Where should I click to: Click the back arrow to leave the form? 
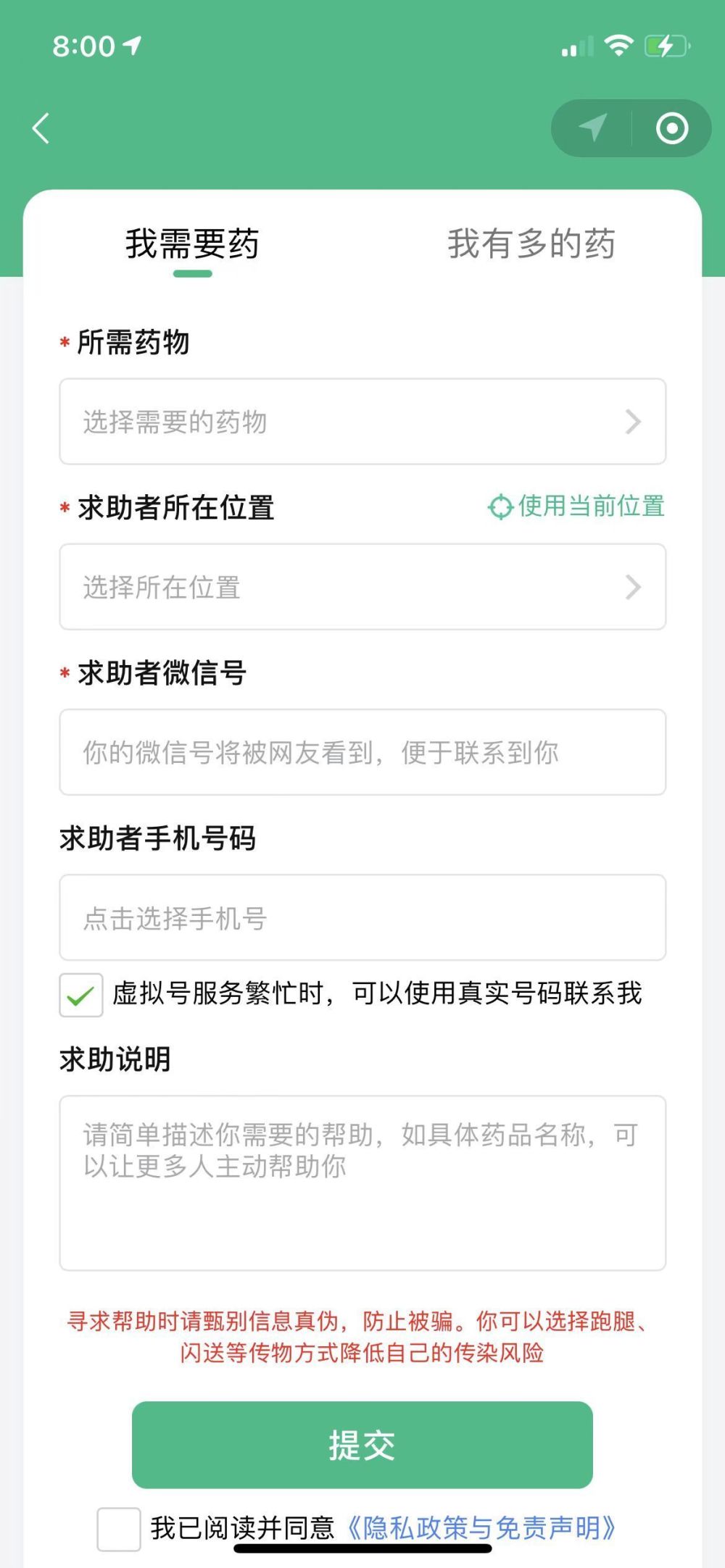(40, 129)
